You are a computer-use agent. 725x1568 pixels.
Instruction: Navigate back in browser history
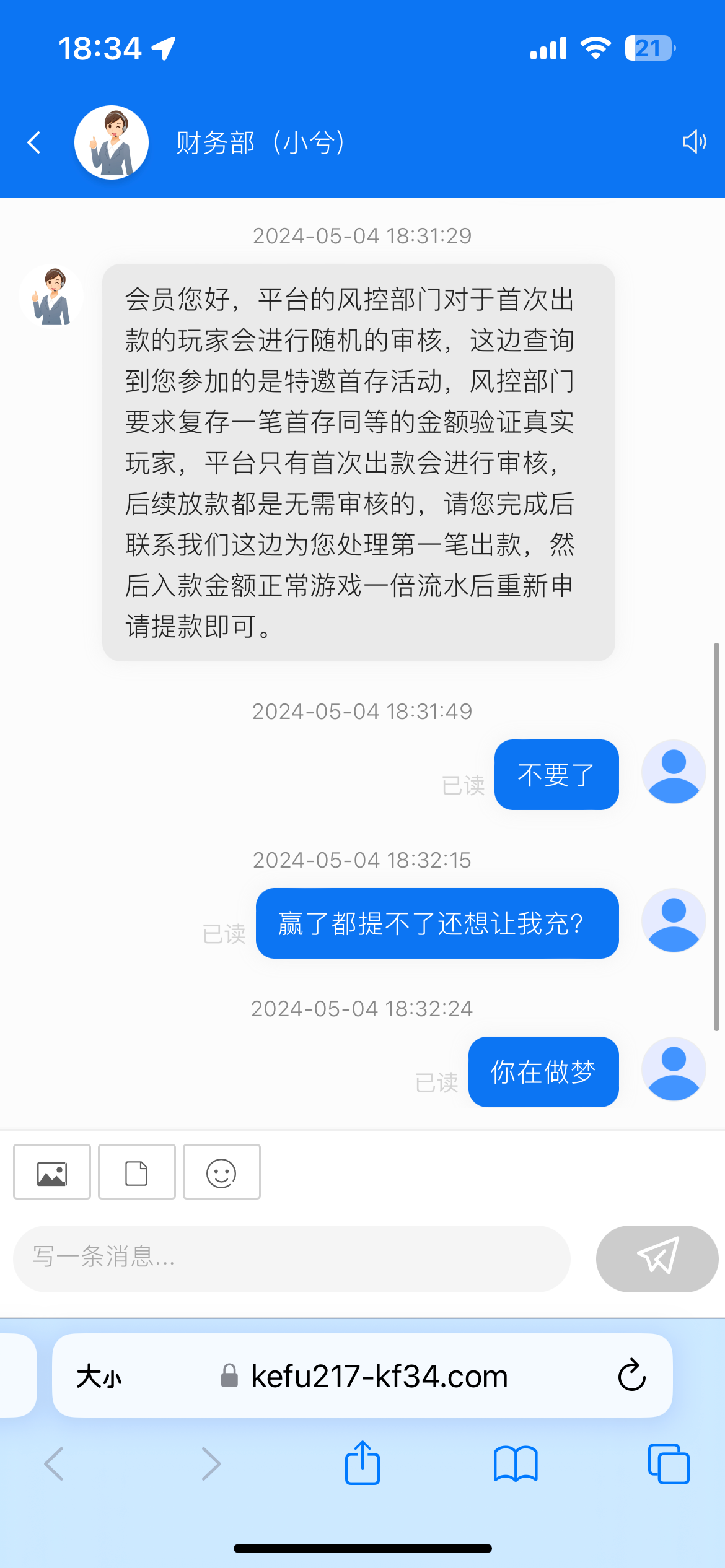(x=54, y=1464)
